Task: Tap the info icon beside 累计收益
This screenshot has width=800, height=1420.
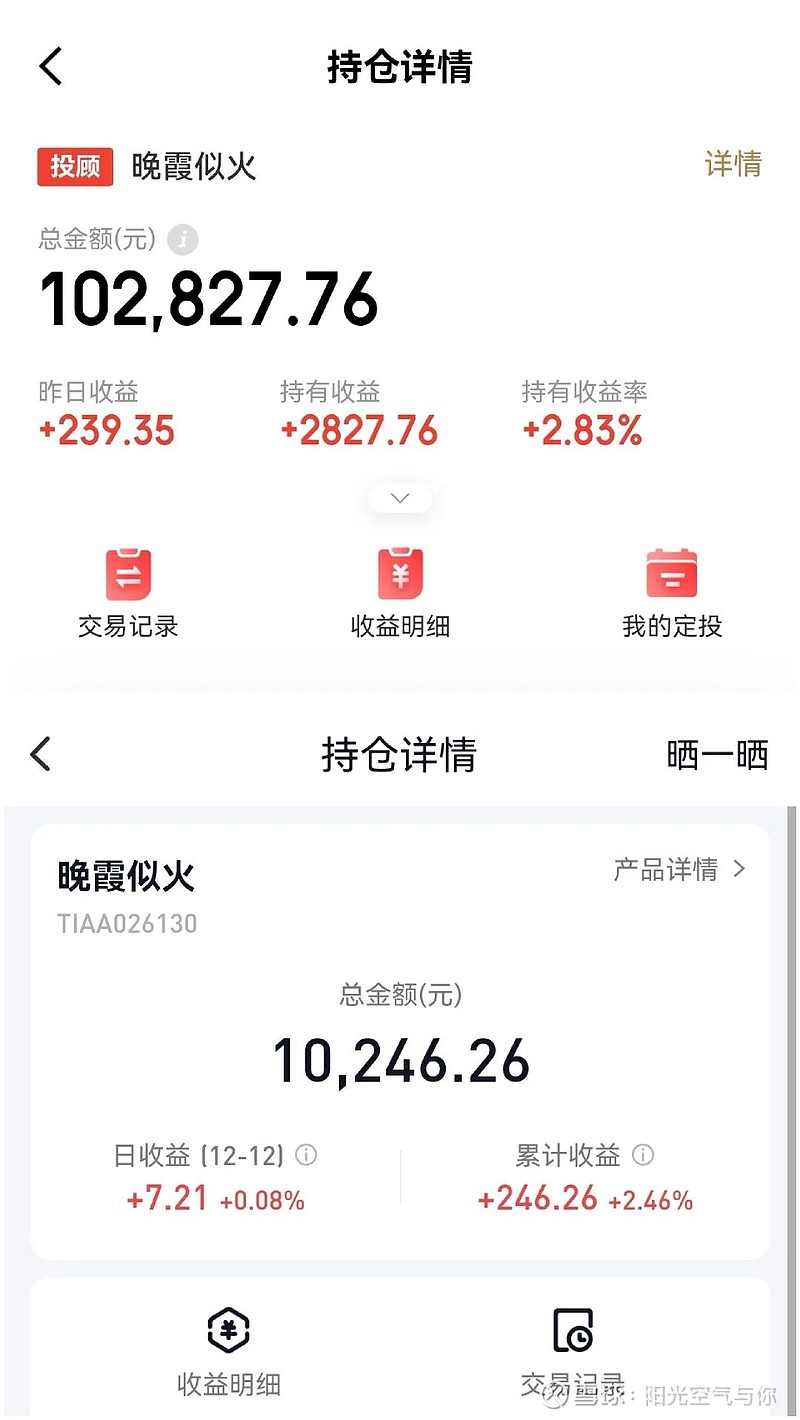Action: (645, 1155)
